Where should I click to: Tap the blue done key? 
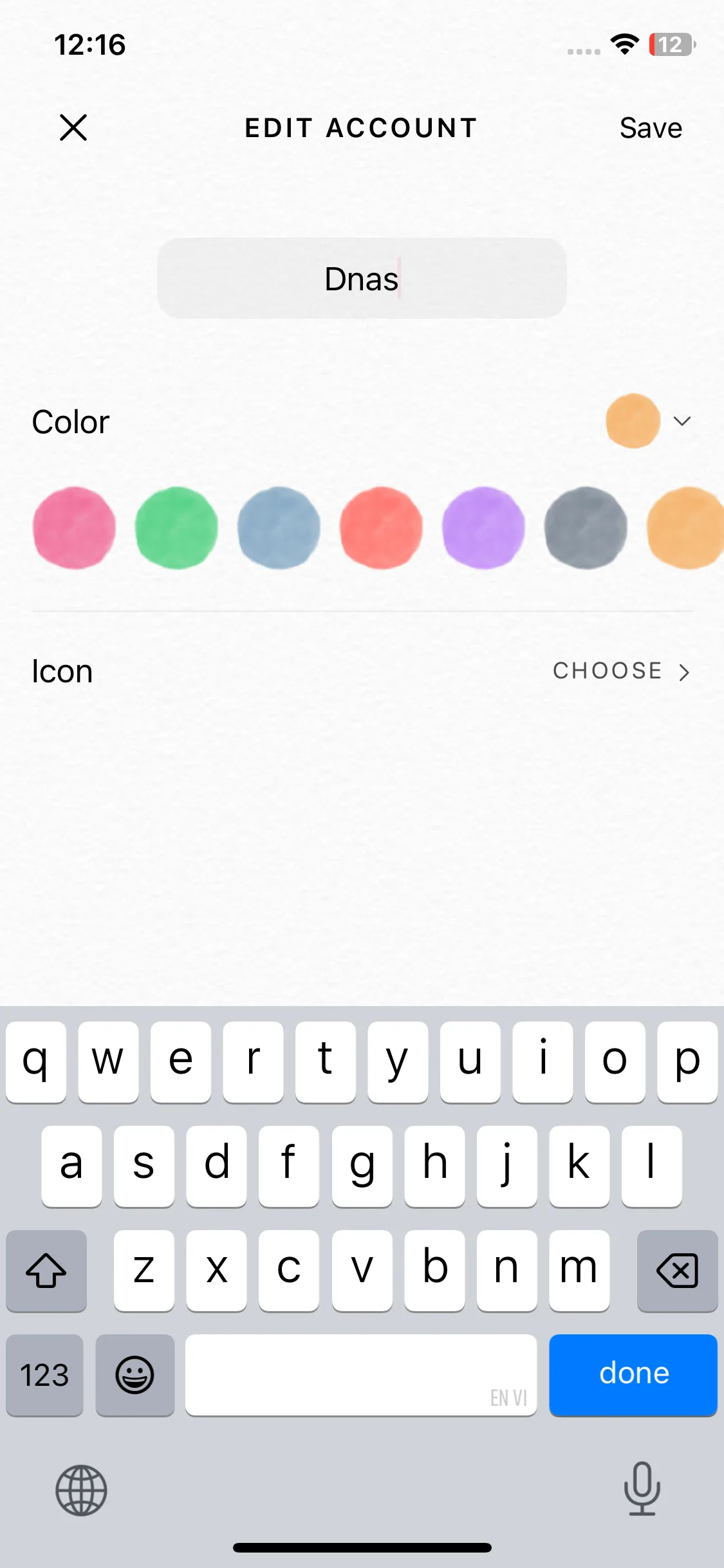click(633, 1374)
